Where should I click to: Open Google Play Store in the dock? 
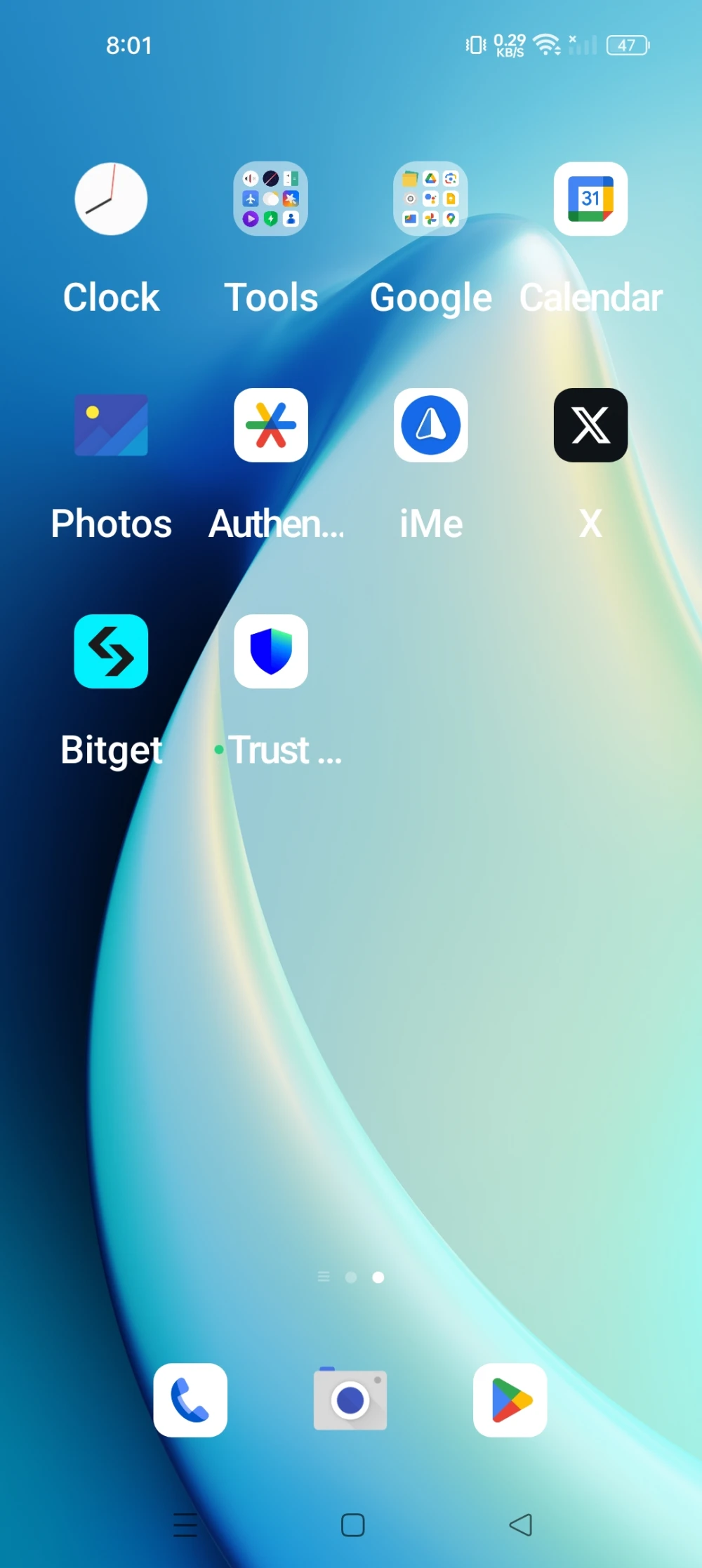(510, 1400)
